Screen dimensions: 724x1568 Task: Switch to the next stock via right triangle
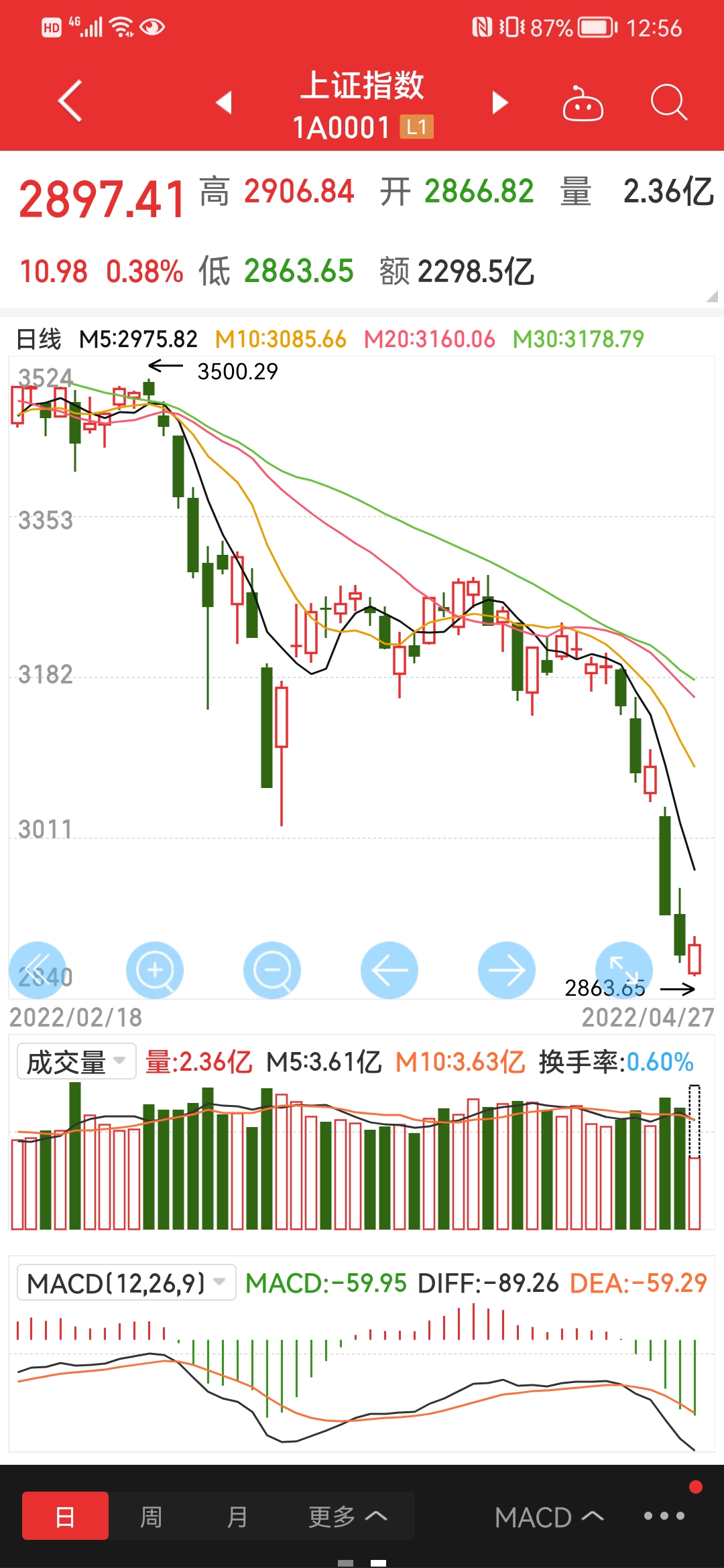pyautogui.click(x=500, y=103)
